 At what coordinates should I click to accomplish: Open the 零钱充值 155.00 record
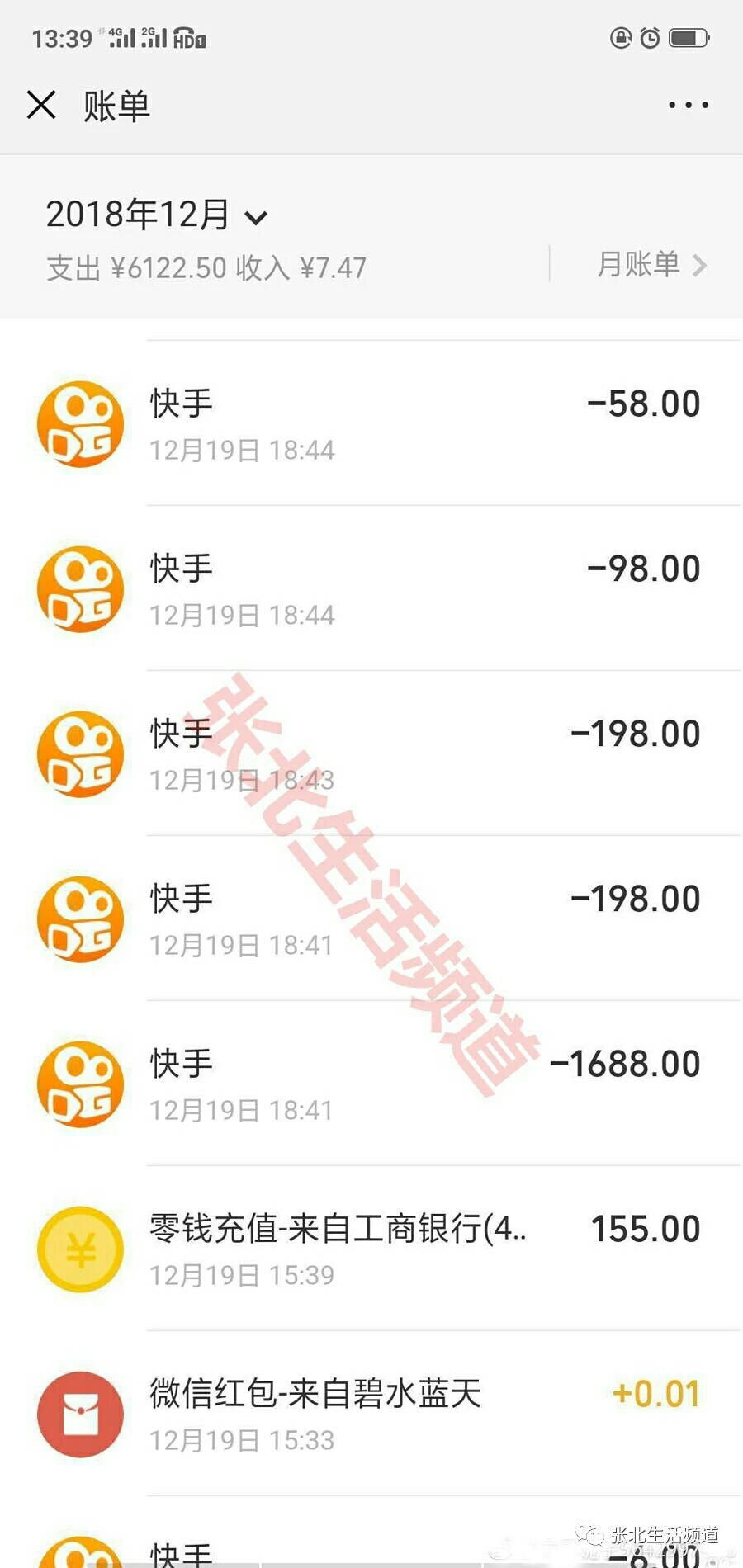[371, 1249]
